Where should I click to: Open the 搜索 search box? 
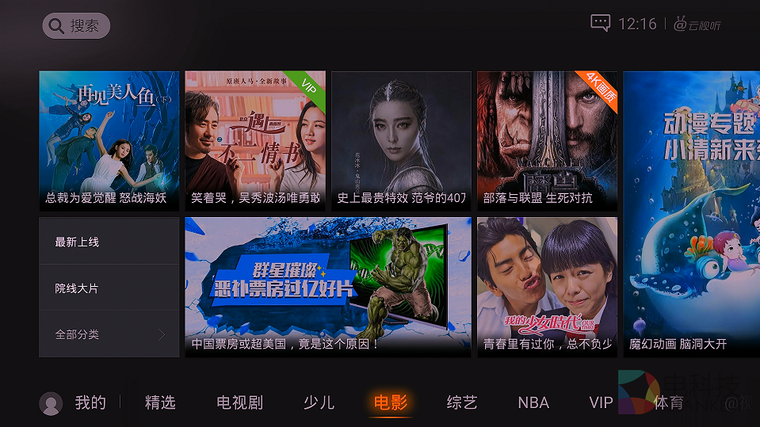click(76, 26)
